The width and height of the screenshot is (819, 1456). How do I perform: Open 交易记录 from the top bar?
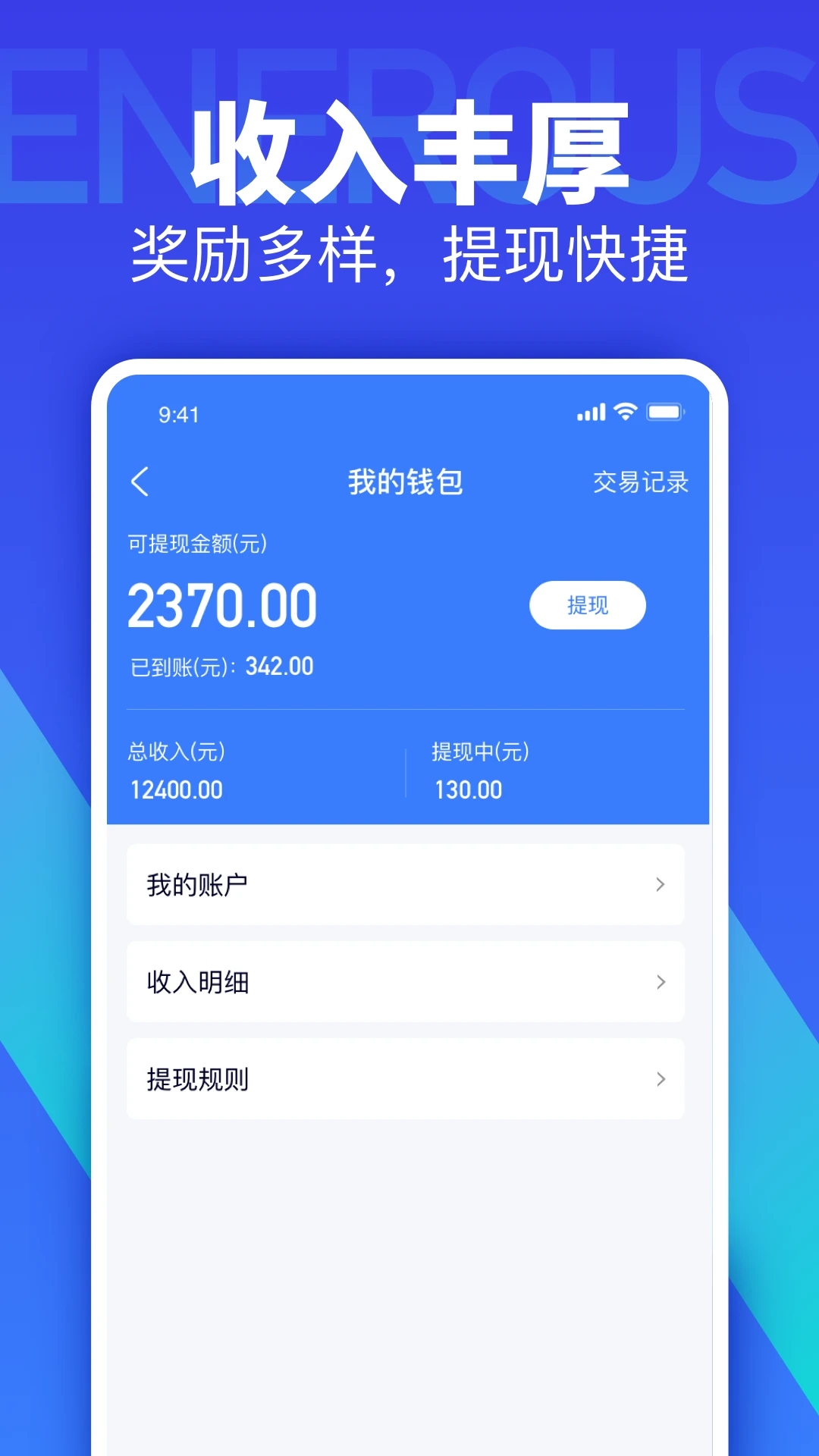point(642,481)
